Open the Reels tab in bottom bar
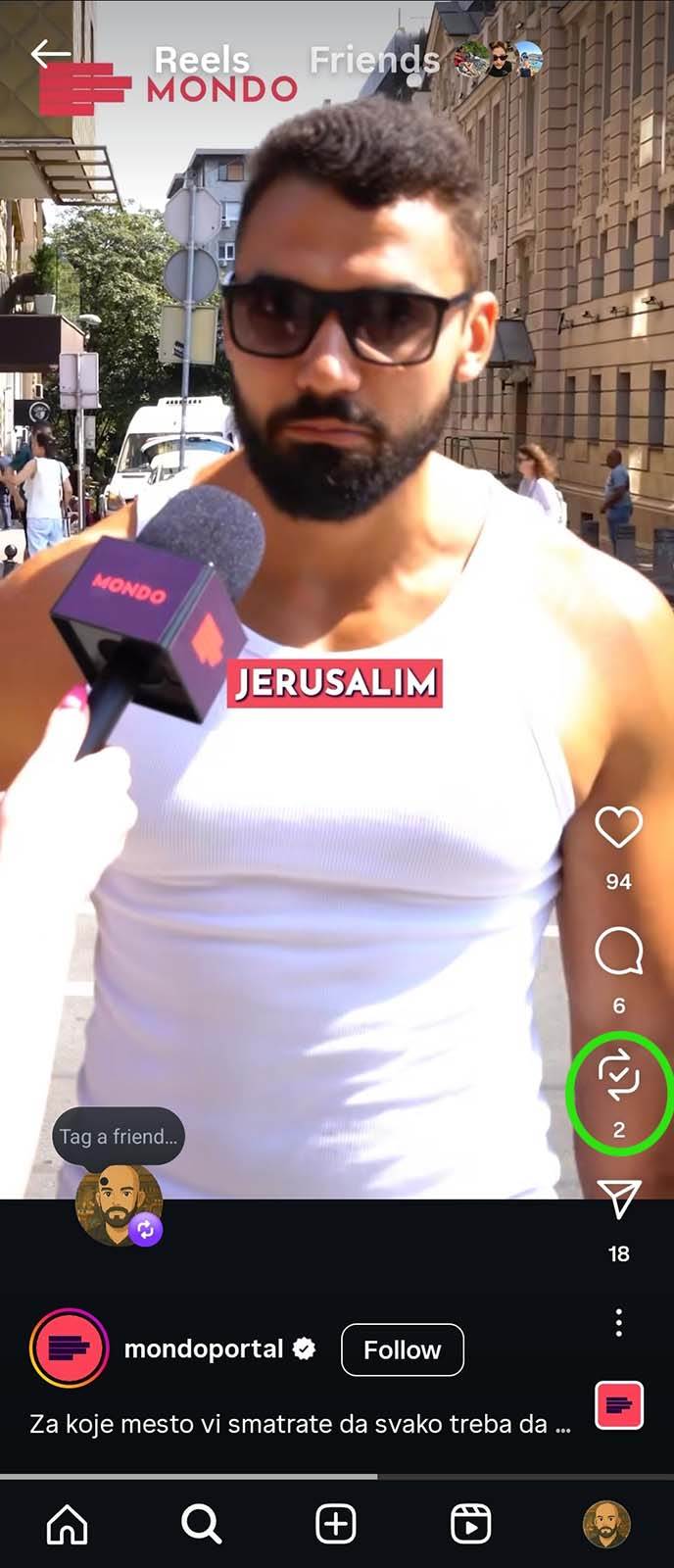 point(470,1524)
